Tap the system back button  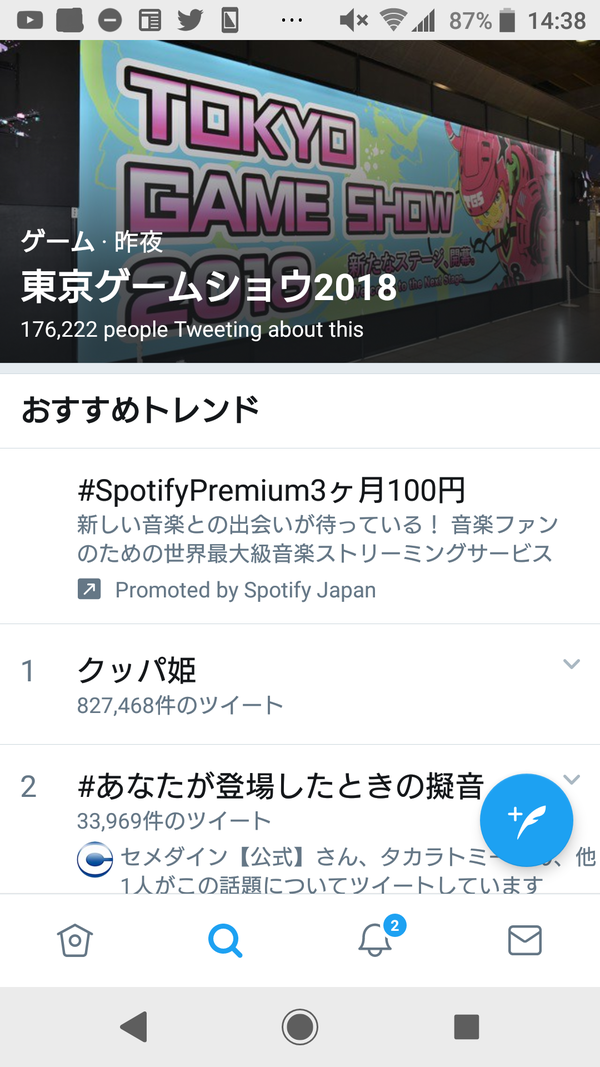(134, 1026)
